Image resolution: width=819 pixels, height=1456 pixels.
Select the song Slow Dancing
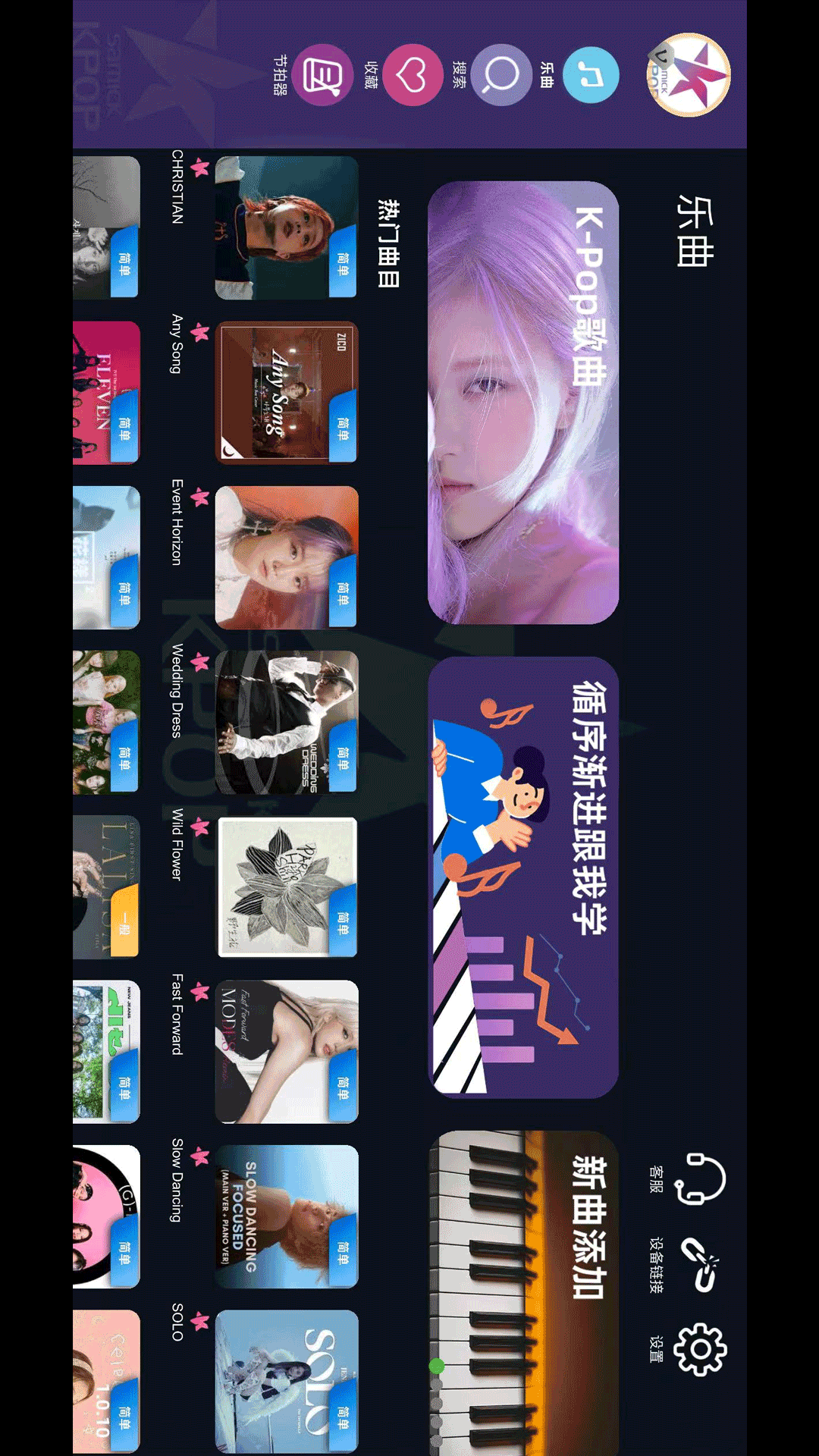coord(287,1216)
